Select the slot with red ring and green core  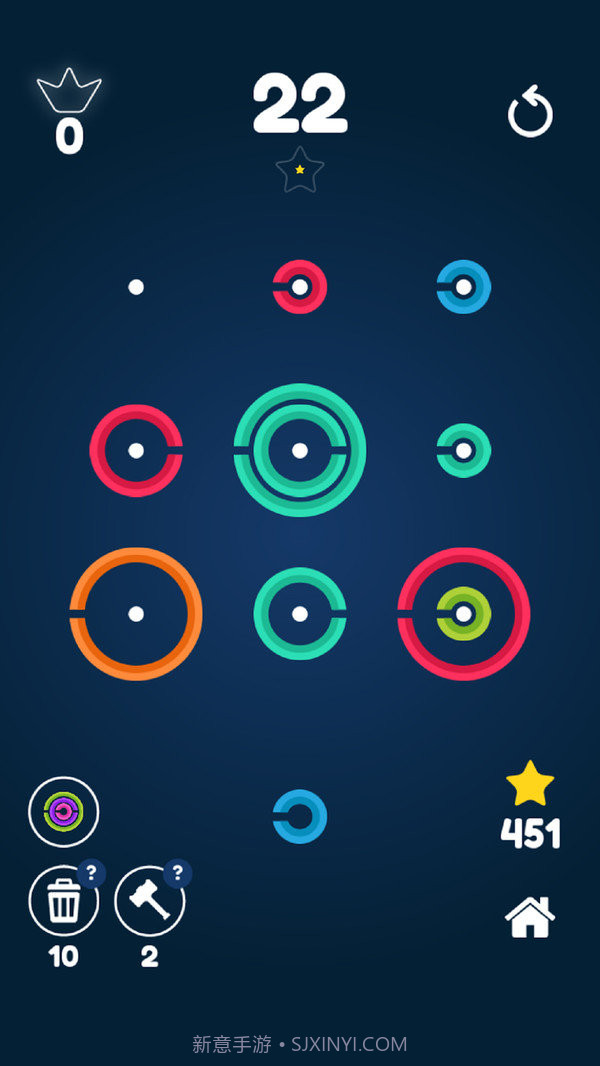pyautogui.click(x=463, y=613)
